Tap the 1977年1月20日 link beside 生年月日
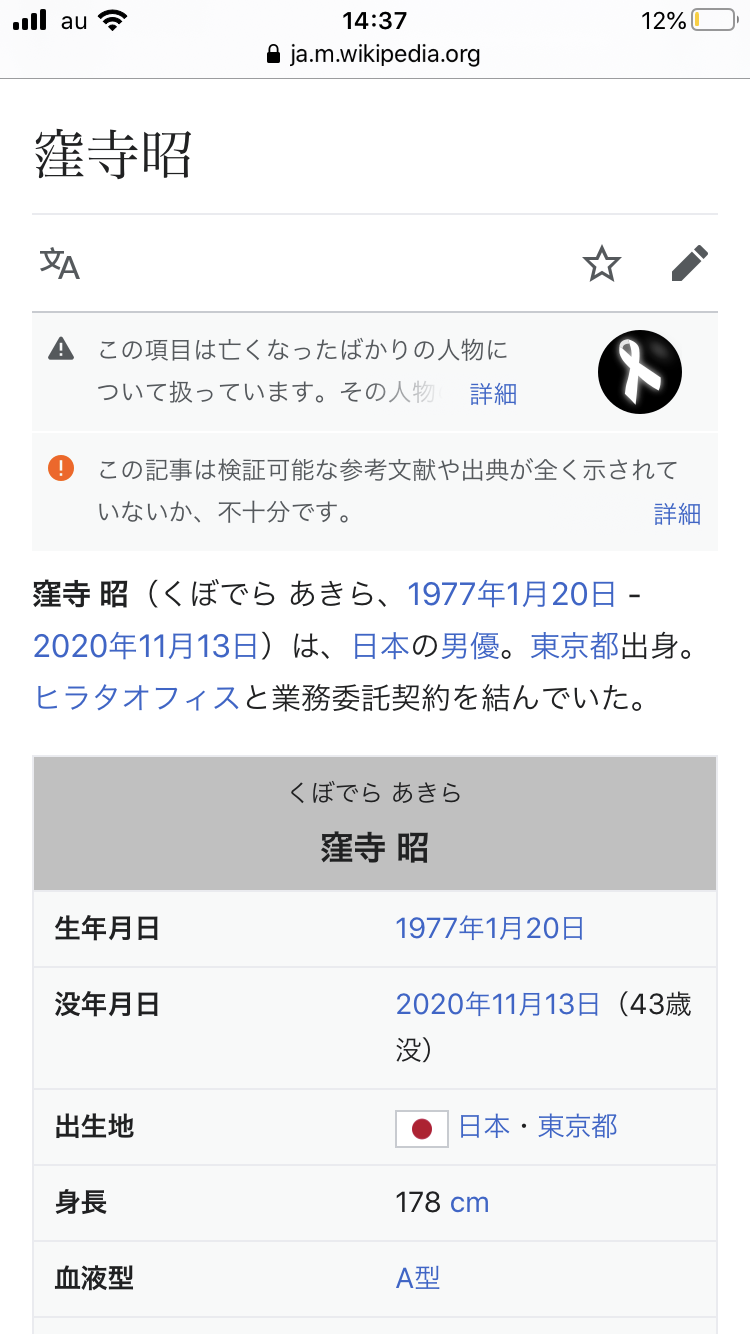Screen dimensions: 750x1334 [490, 928]
